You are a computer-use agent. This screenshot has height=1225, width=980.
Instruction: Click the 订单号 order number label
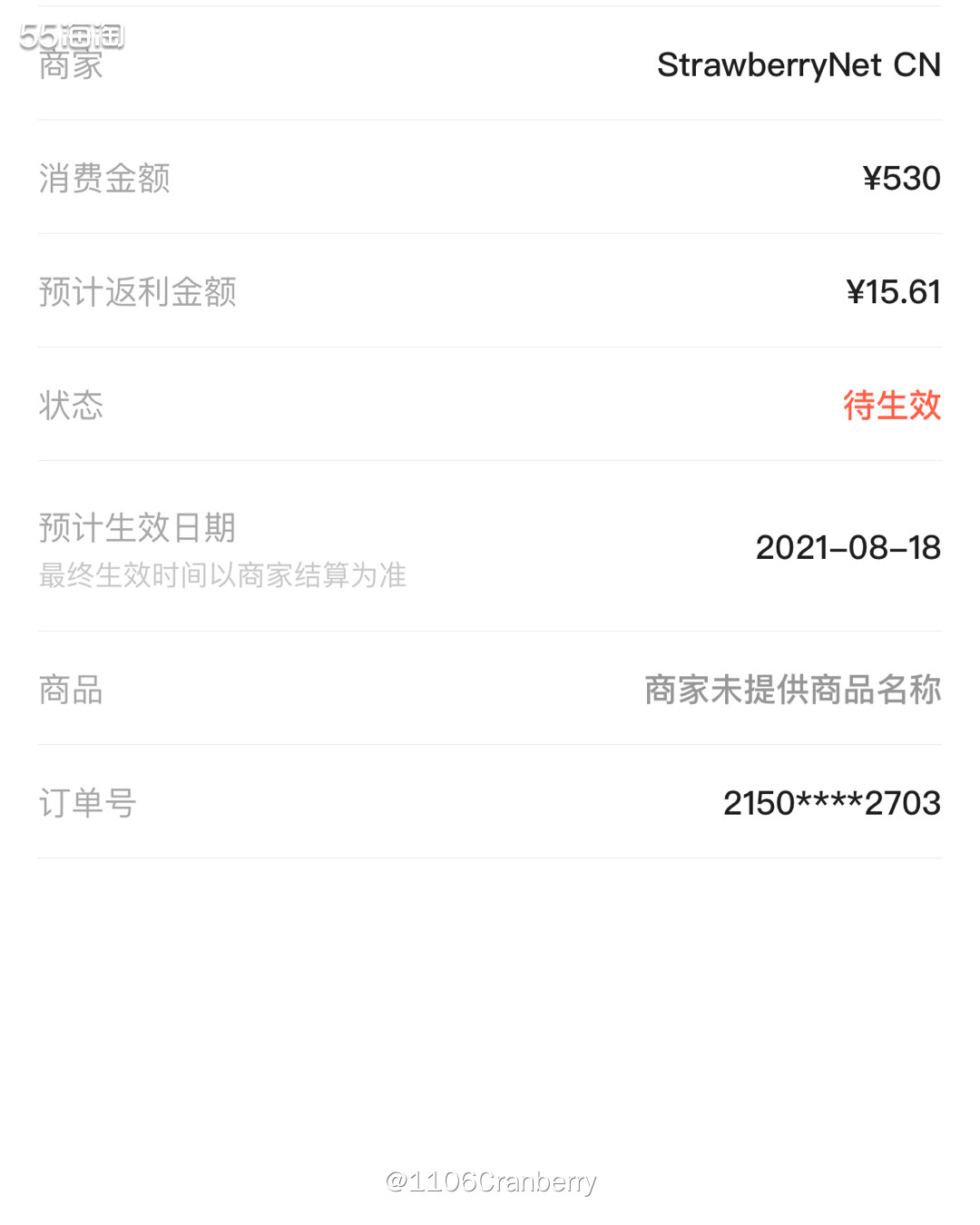(85, 803)
